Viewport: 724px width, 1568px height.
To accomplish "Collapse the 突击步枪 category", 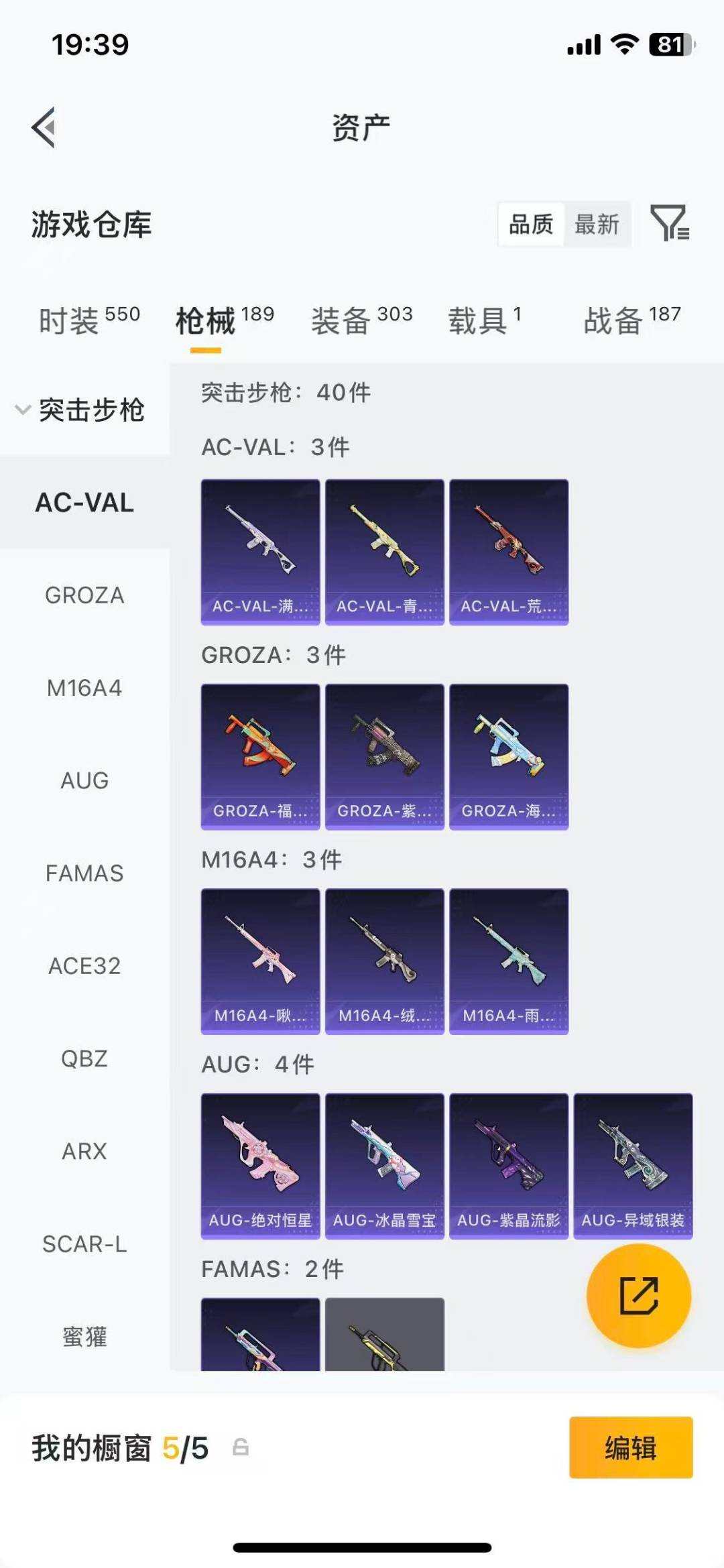I will [80, 410].
